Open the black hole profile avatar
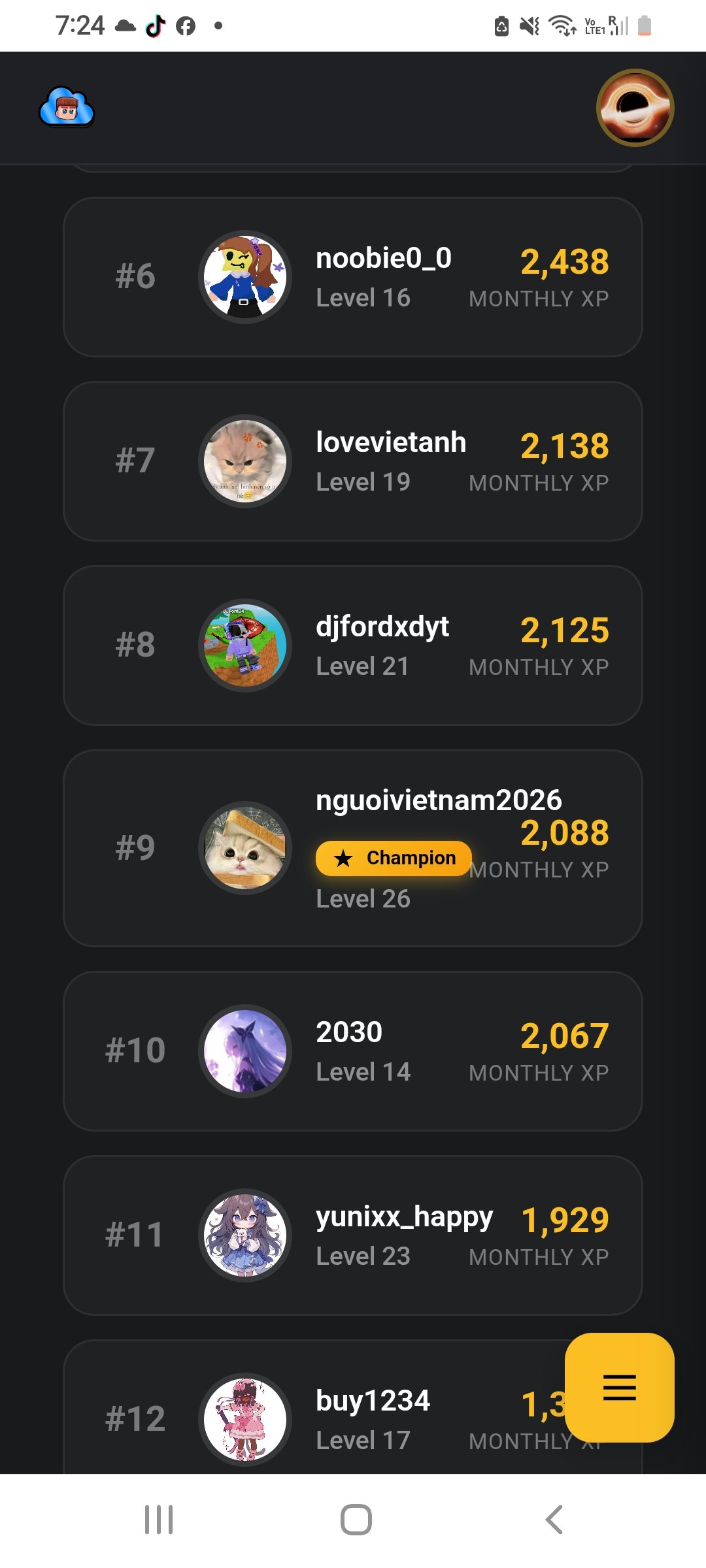 (x=635, y=108)
